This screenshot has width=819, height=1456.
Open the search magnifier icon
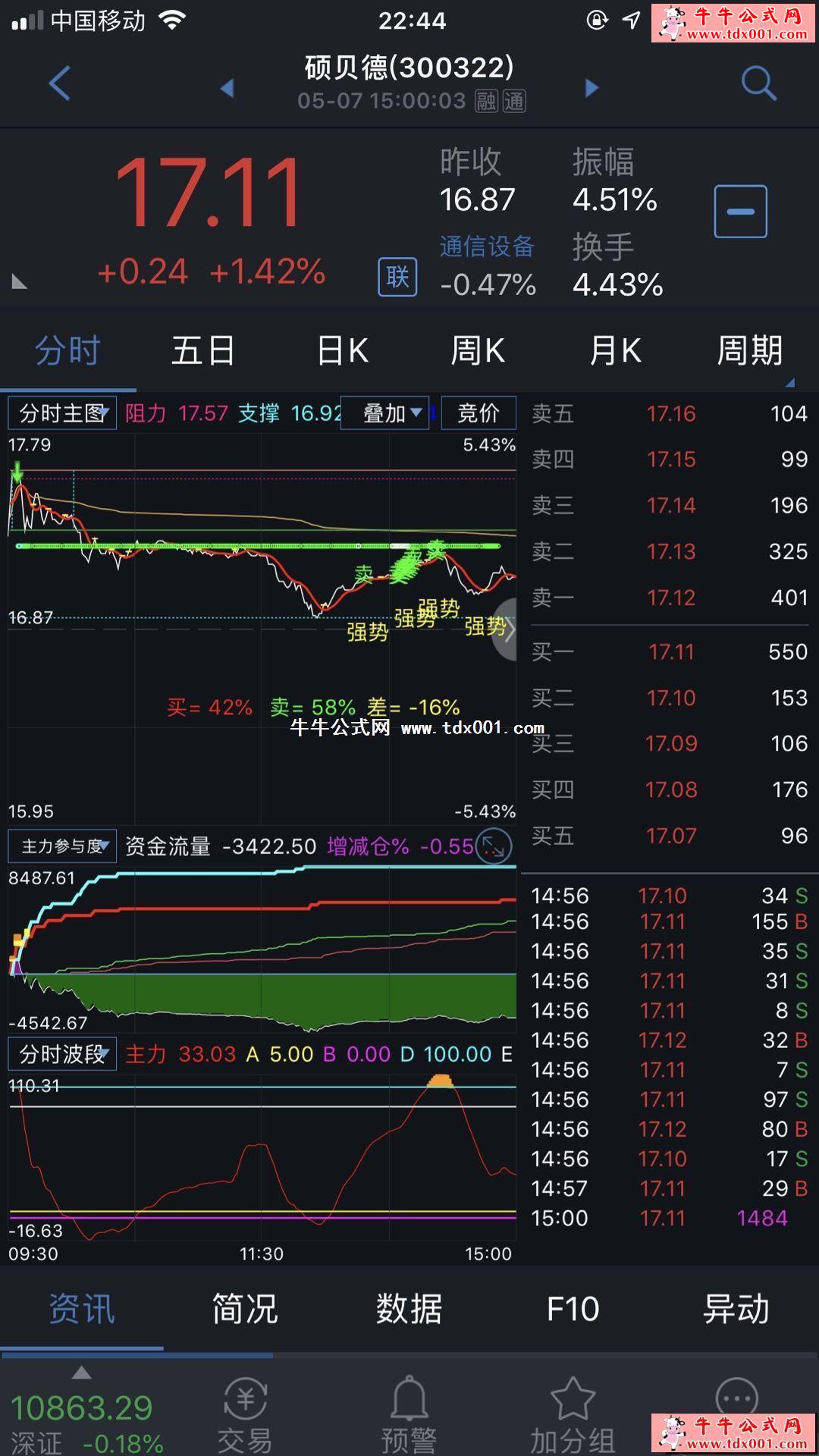pyautogui.click(x=758, y=83)
